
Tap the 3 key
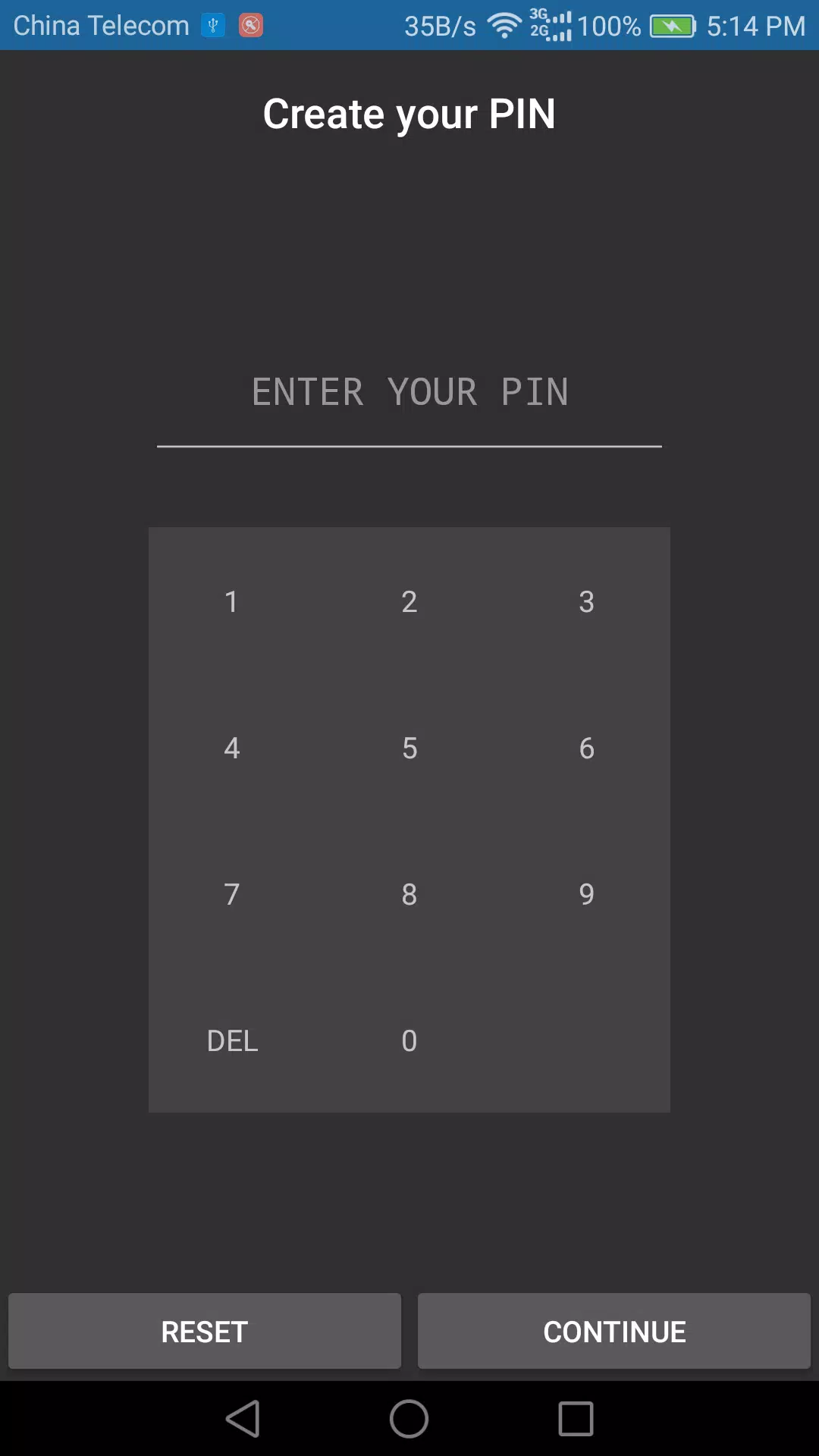click(586, 601)
